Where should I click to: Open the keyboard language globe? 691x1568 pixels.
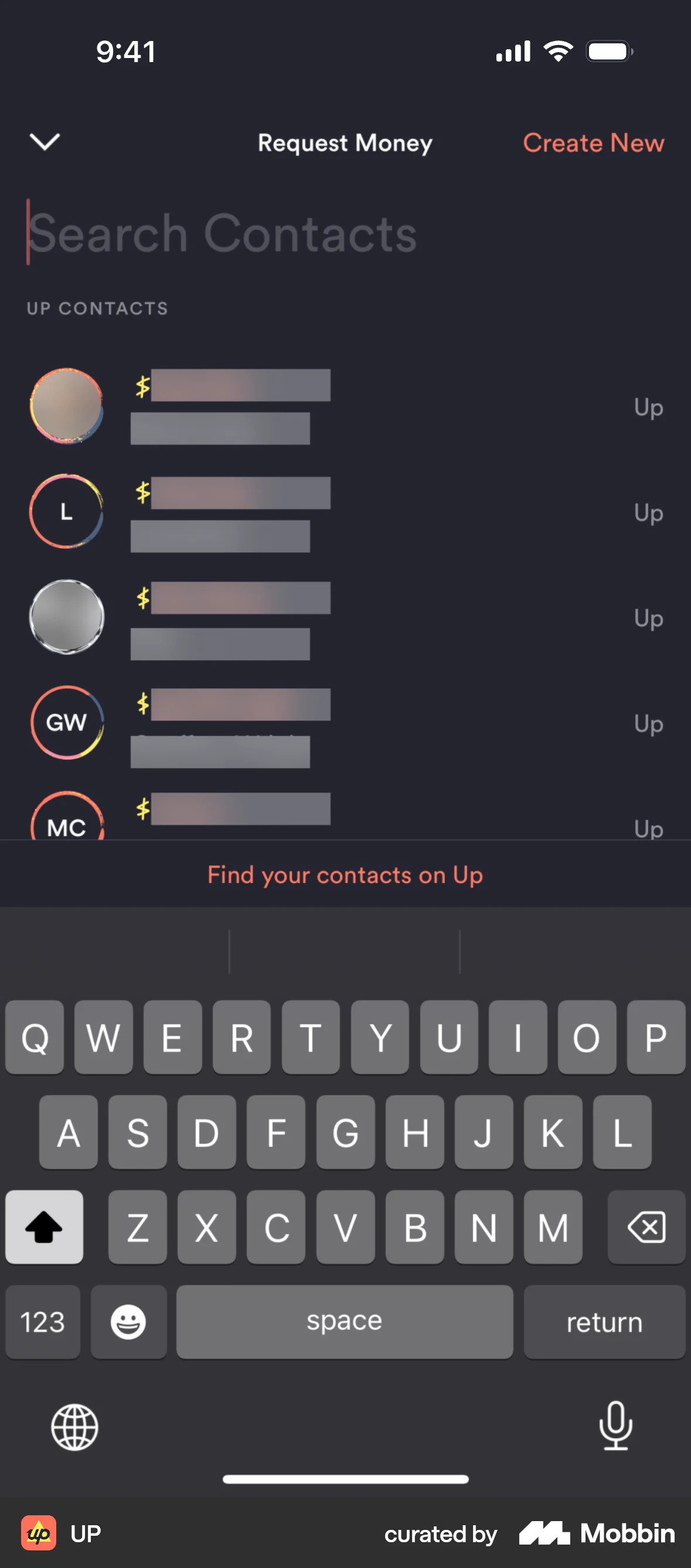74,1427
